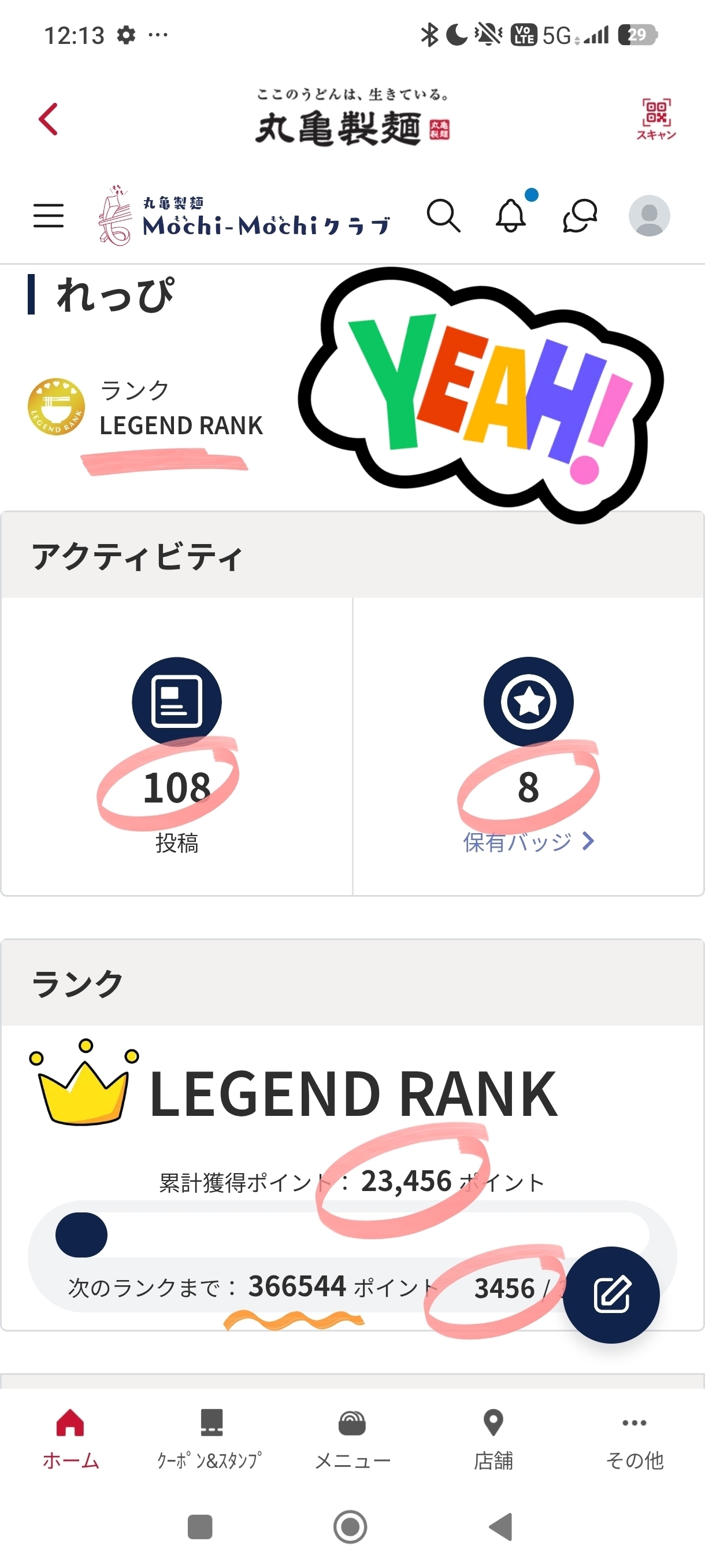
Task: Check the notifications bell
Action: coord(511,216)
